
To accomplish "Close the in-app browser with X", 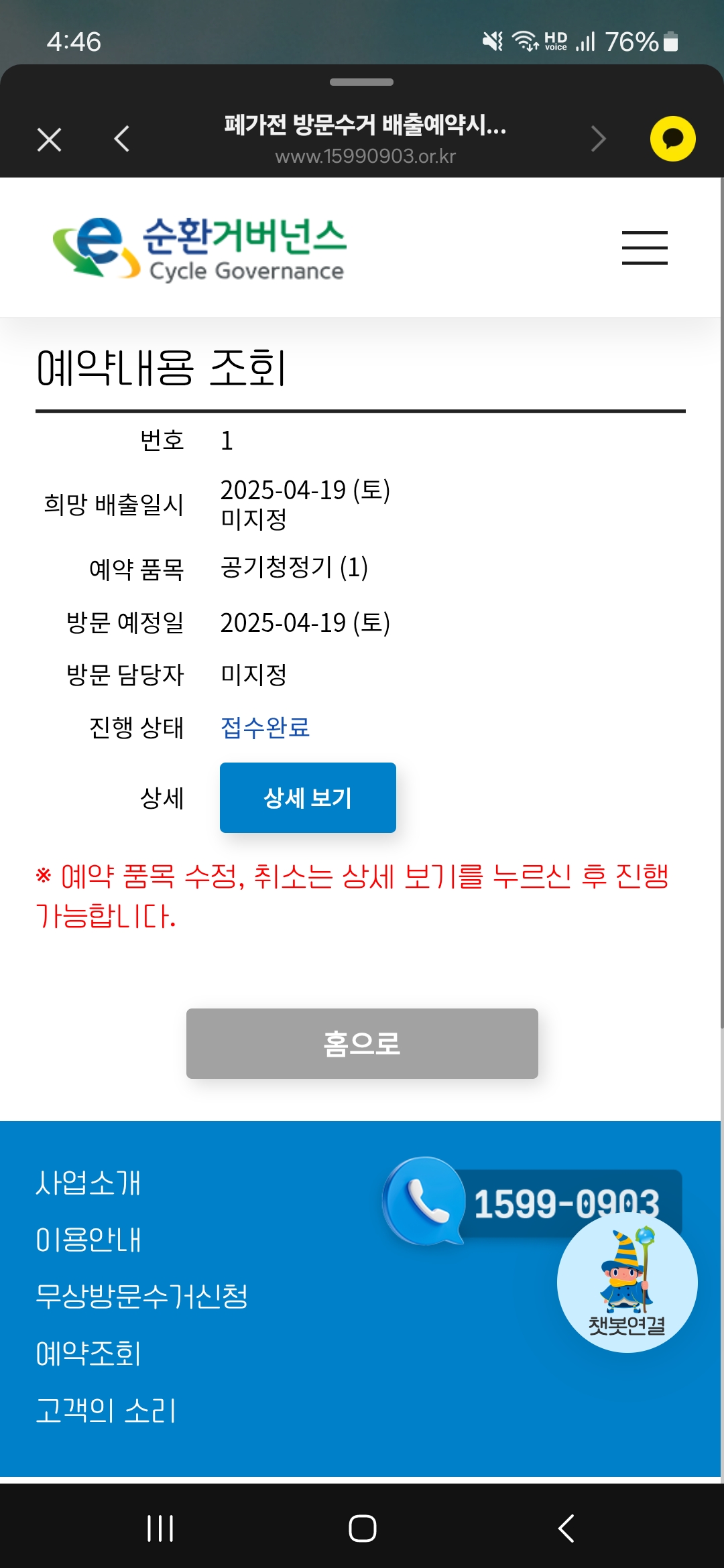I will 50,139.
